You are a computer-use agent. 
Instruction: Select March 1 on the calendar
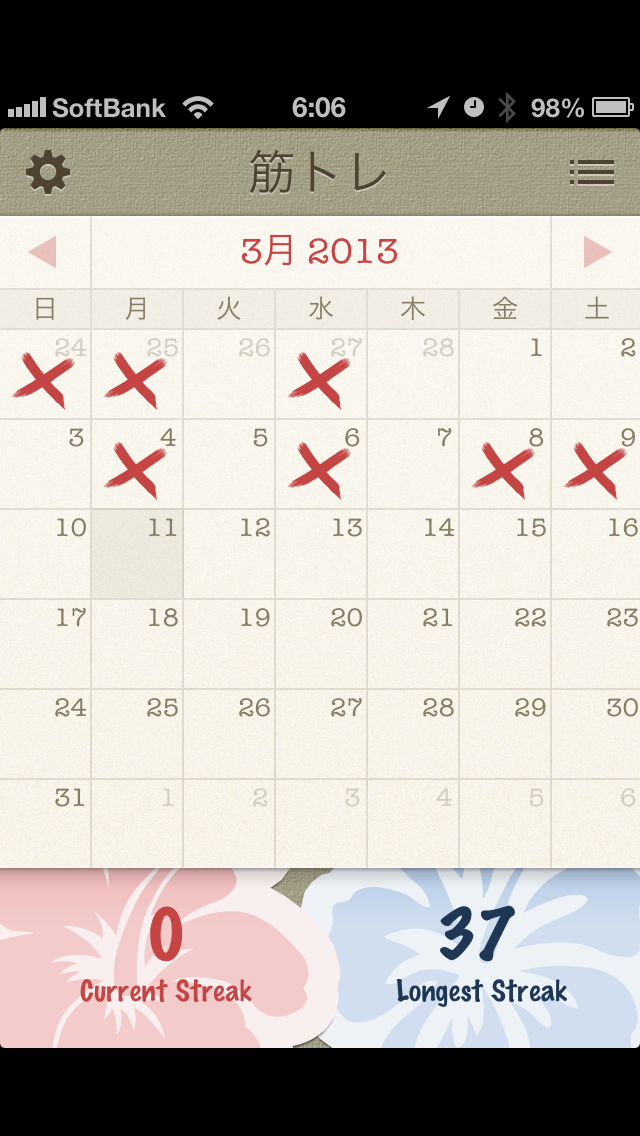pos(505,375)
